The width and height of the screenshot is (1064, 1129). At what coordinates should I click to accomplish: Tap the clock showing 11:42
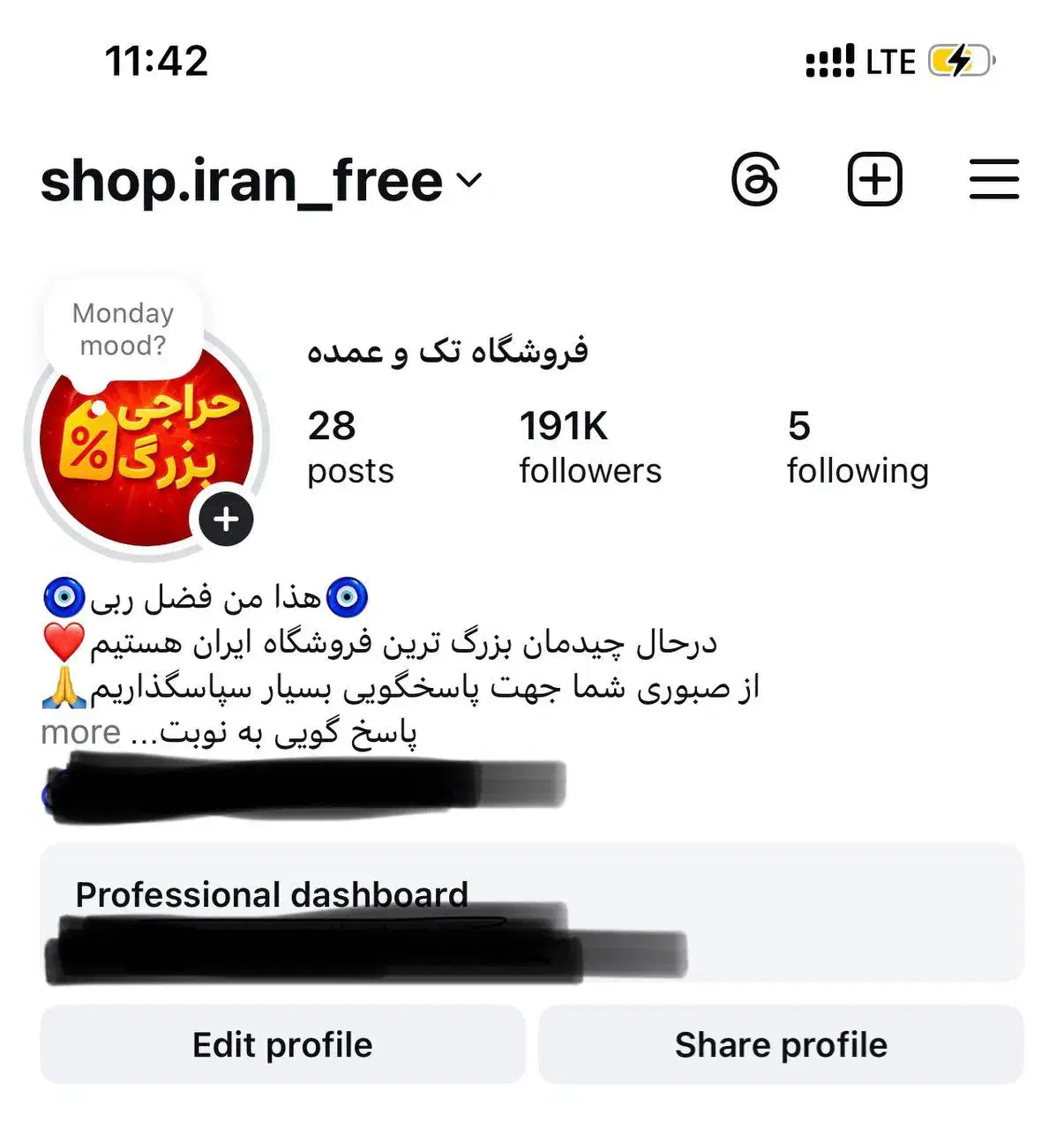[155, 60]
